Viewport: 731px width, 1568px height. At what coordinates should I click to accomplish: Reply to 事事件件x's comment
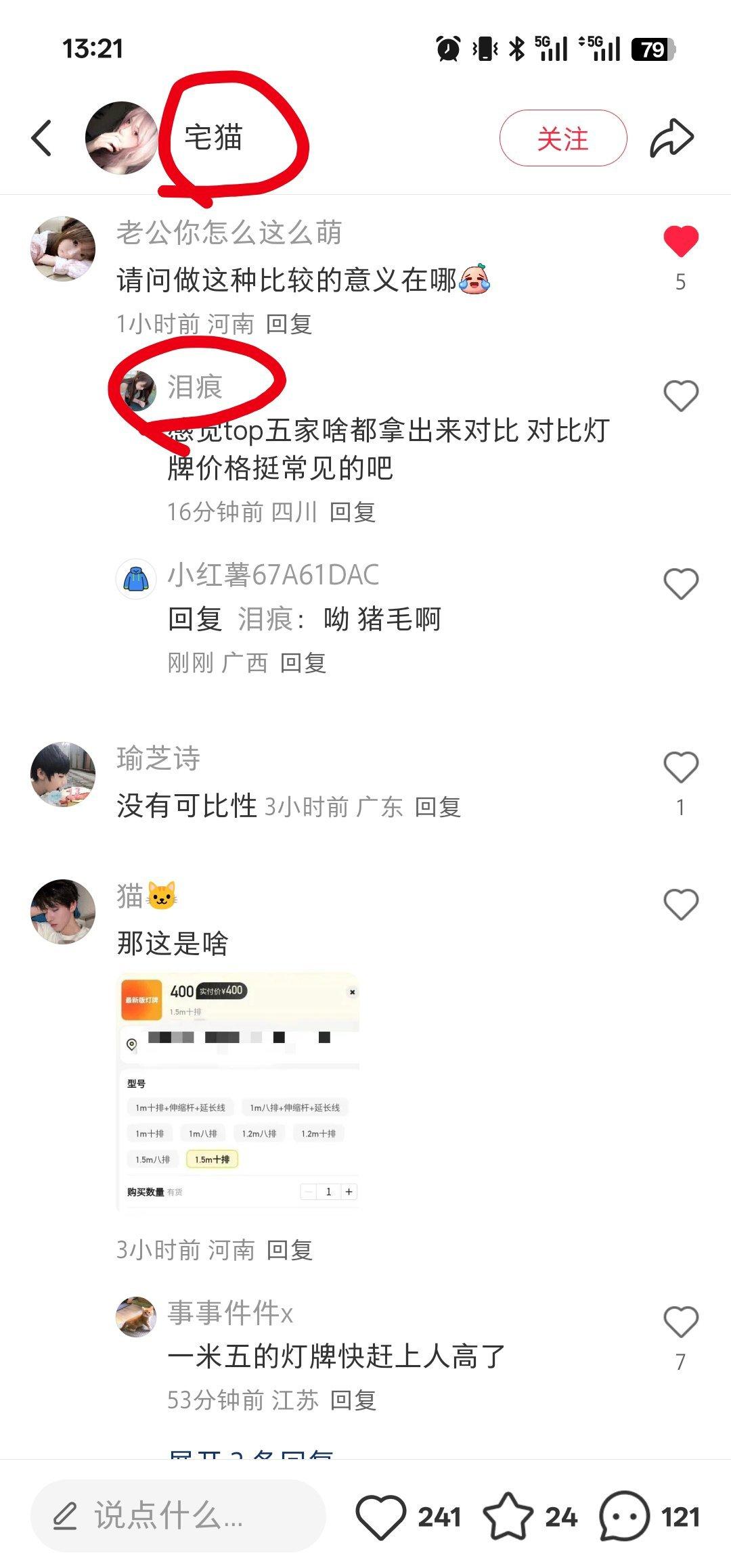pos(353,1400)
